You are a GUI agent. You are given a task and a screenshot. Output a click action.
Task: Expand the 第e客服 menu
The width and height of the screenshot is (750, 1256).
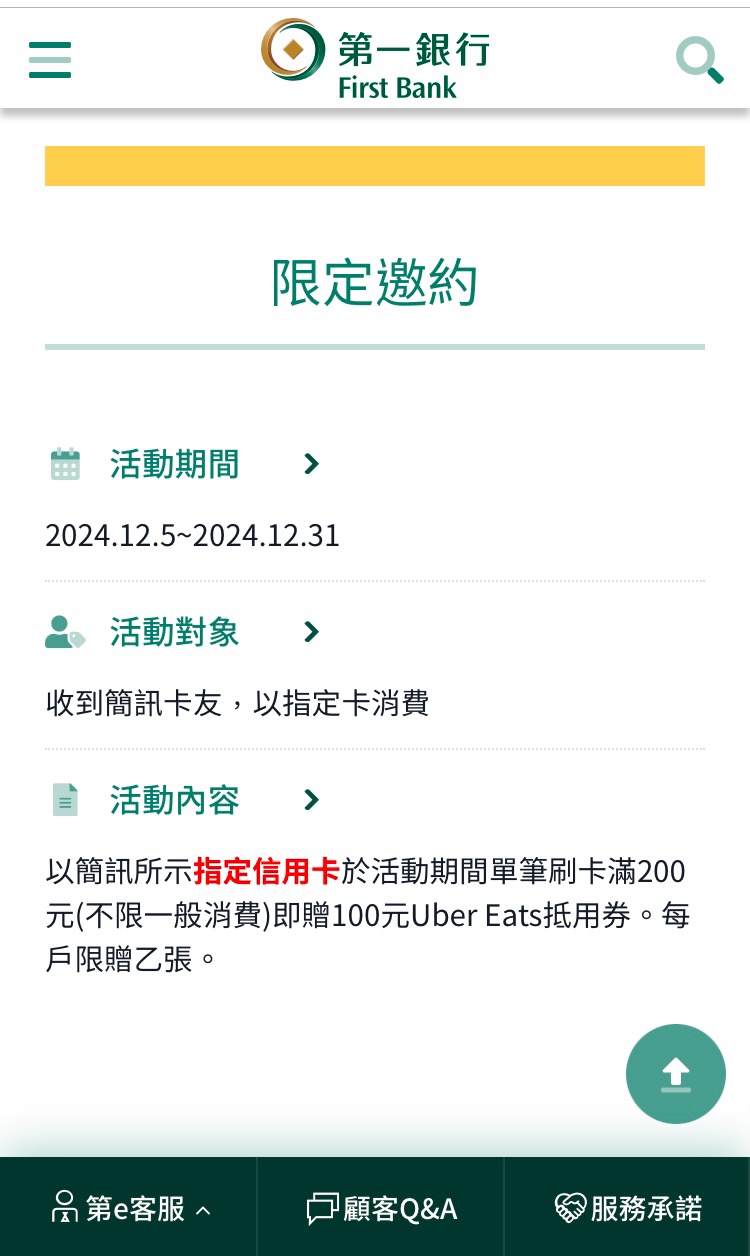tap(130, 1209)
